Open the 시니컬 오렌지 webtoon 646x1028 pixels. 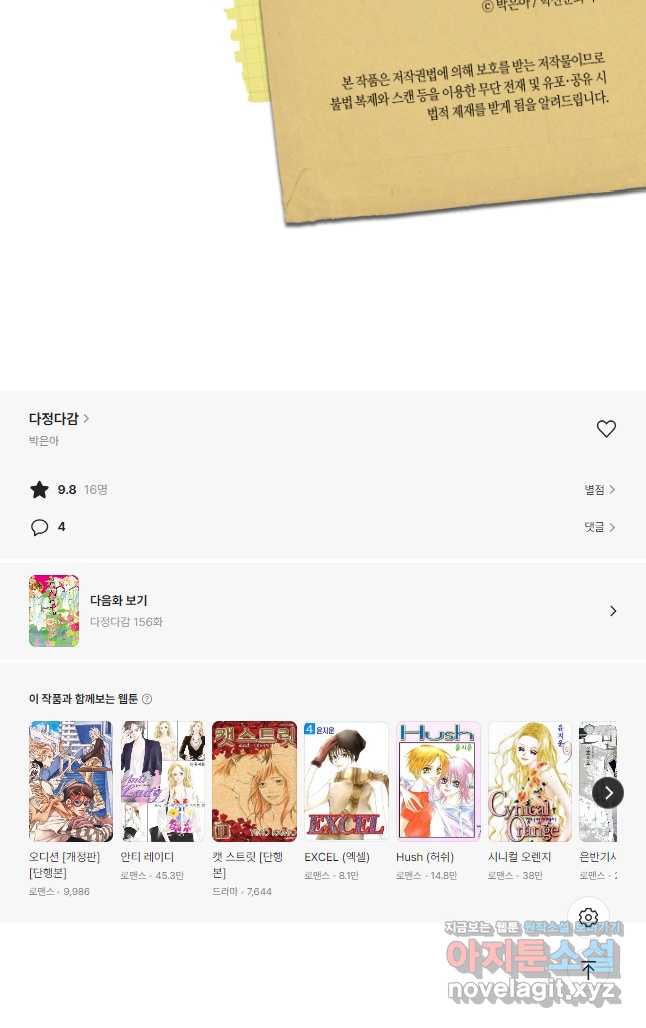pyautogui.click(x=530, y=781)
